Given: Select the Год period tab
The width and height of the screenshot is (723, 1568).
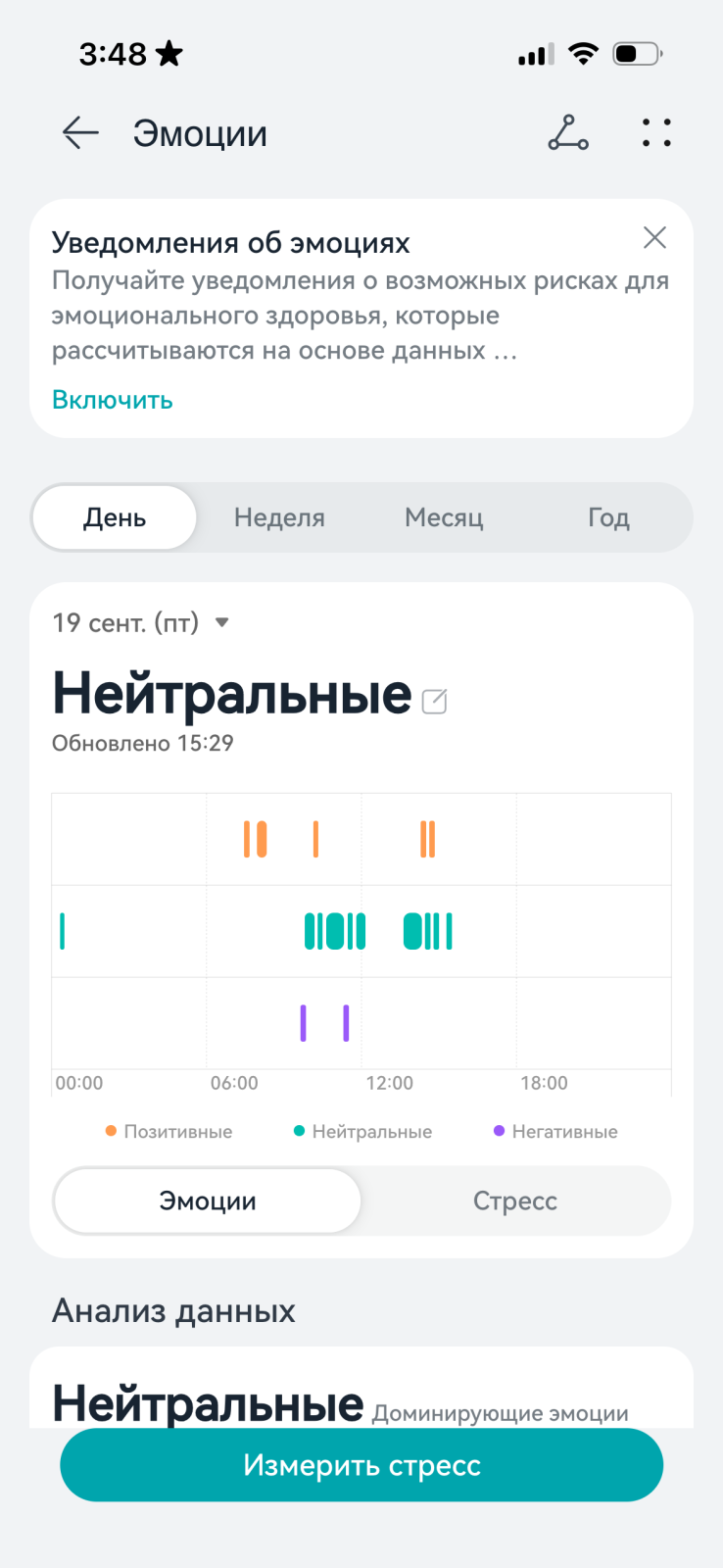Looking at the screenshot, I should [x=609, y=517].
